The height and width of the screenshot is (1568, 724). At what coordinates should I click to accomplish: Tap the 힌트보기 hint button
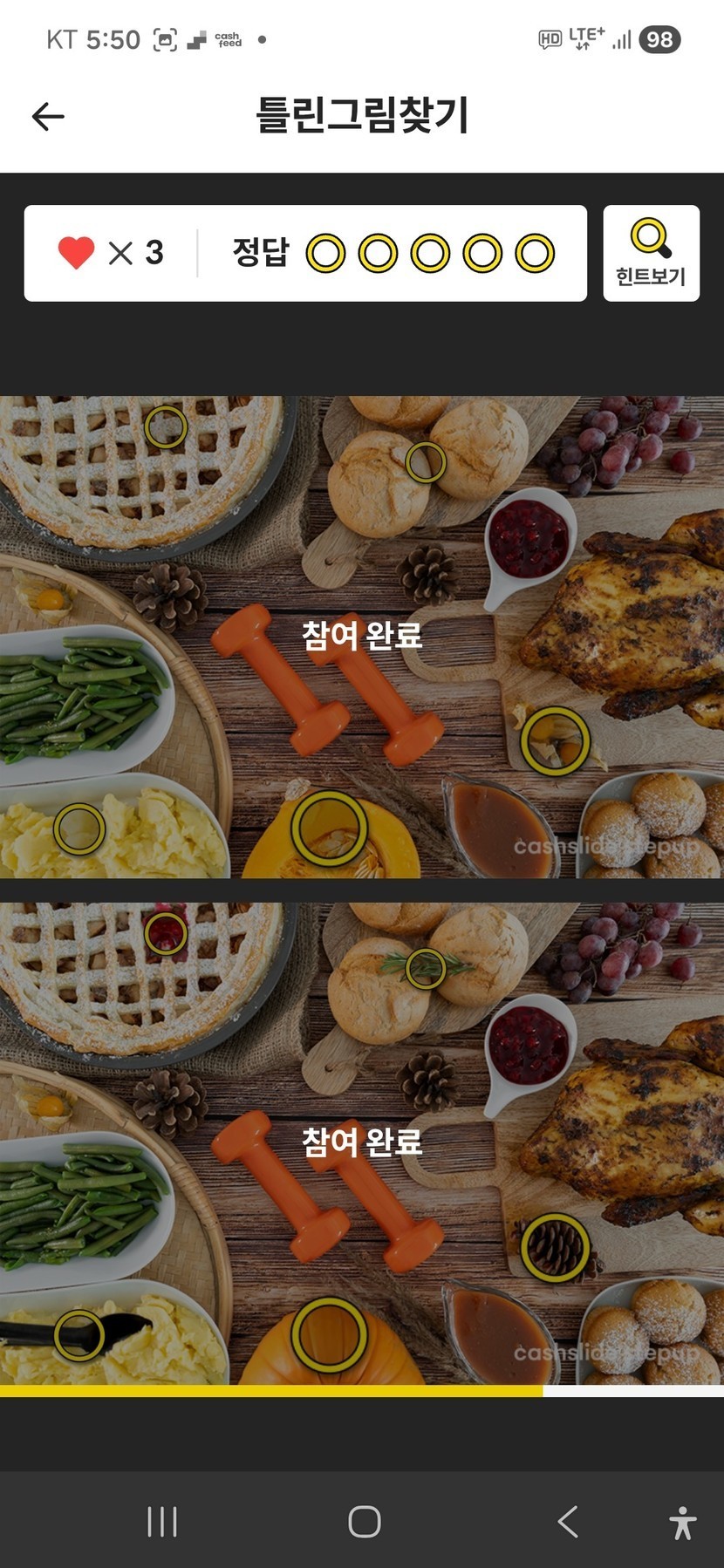click(x=651, y=253)
